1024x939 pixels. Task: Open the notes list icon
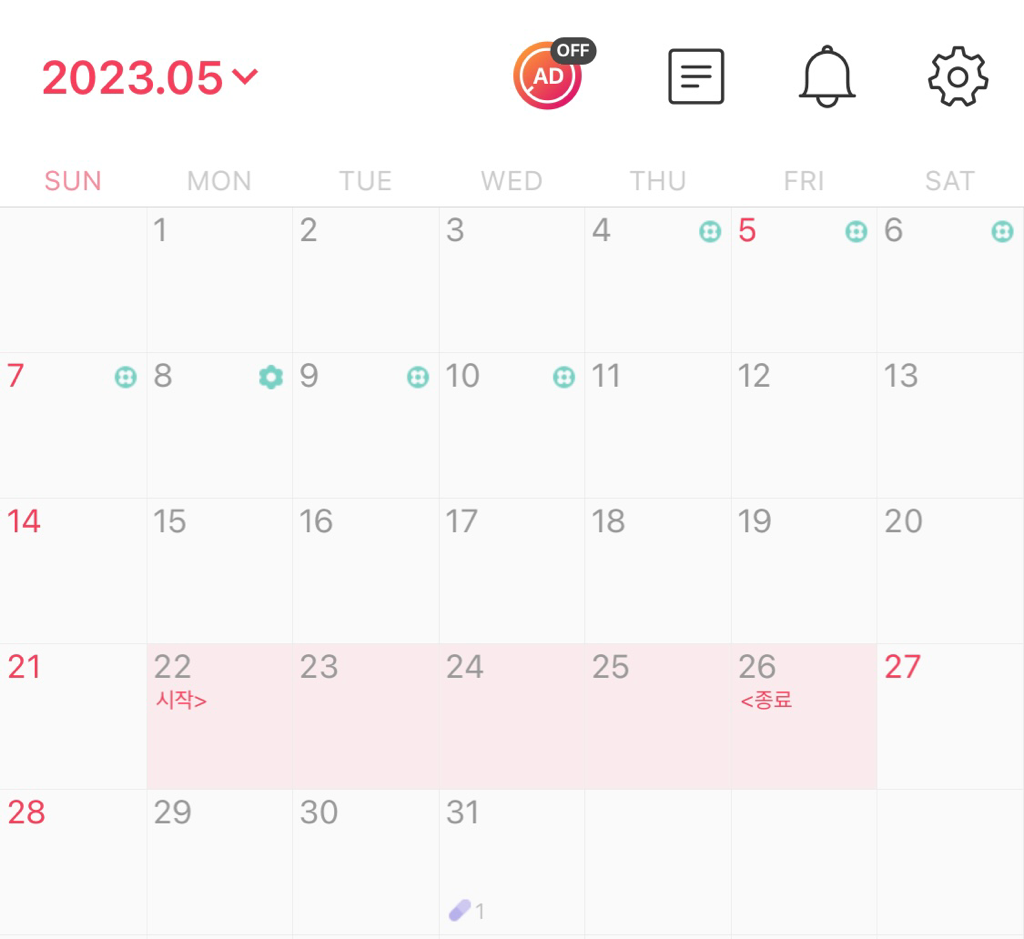696,76
